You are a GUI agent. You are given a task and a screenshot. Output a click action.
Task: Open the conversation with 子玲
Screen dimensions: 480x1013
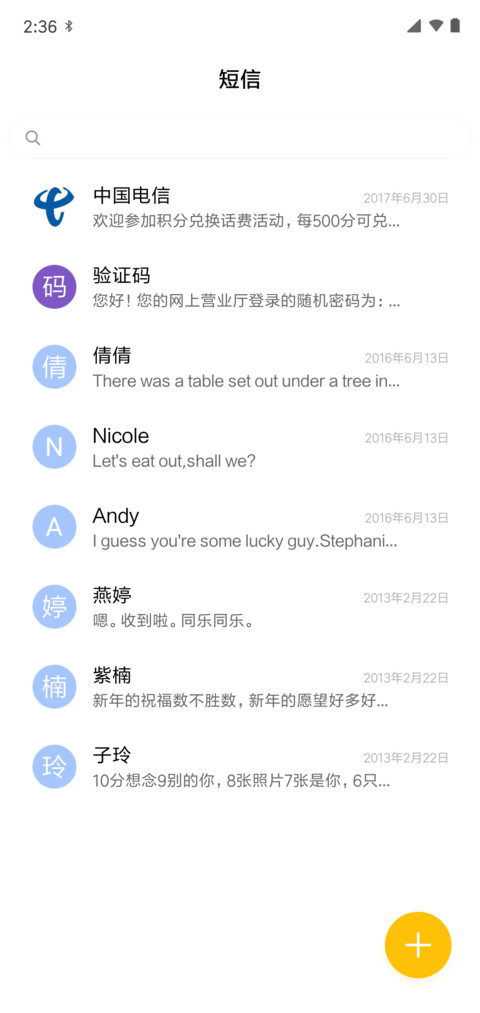[x=240, y=768]
